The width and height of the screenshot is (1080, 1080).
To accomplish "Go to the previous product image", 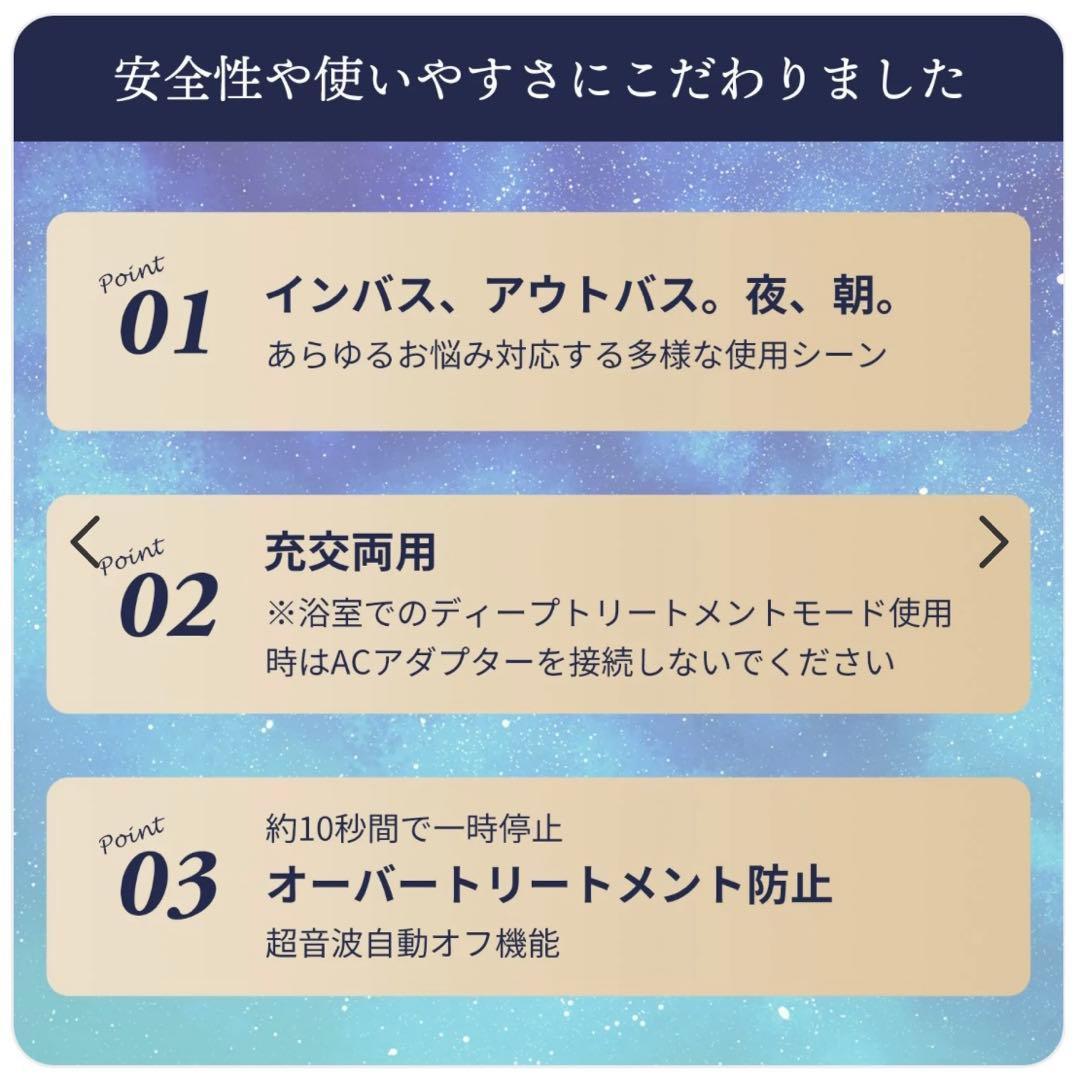I will click(86, 541).
